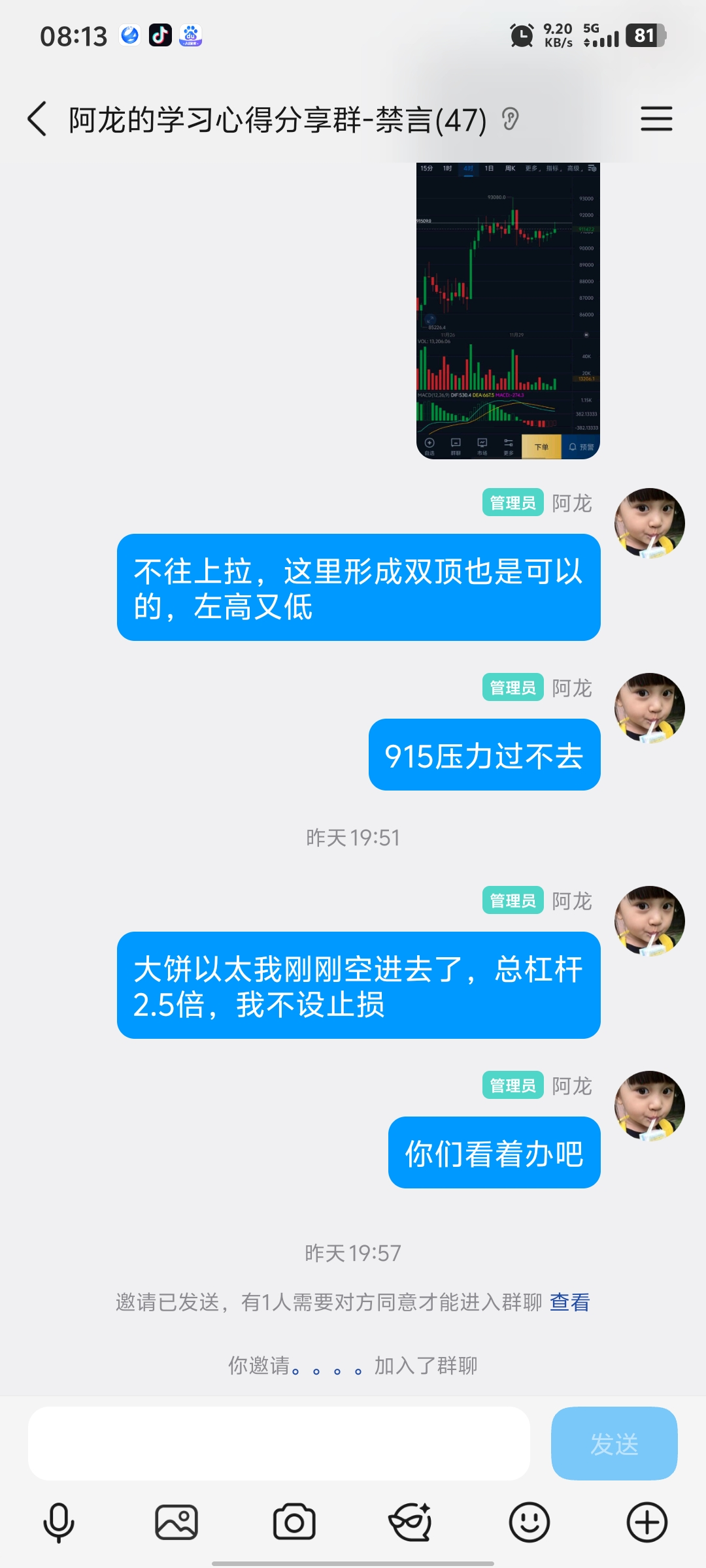Open the candlestick chart image
Screen dimensions: 706x1568
508,310
